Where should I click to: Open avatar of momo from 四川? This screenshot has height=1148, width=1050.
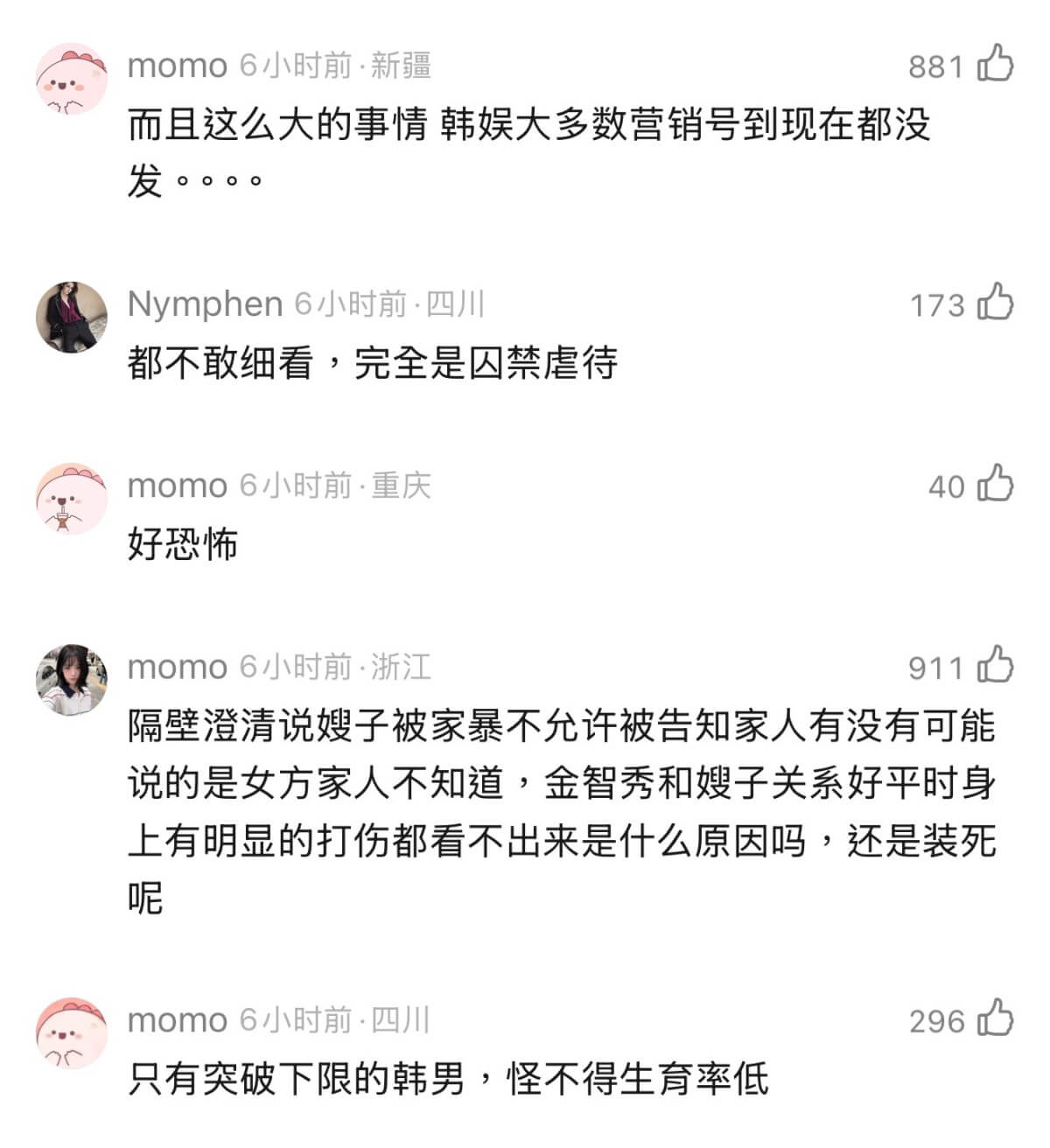71,1033
